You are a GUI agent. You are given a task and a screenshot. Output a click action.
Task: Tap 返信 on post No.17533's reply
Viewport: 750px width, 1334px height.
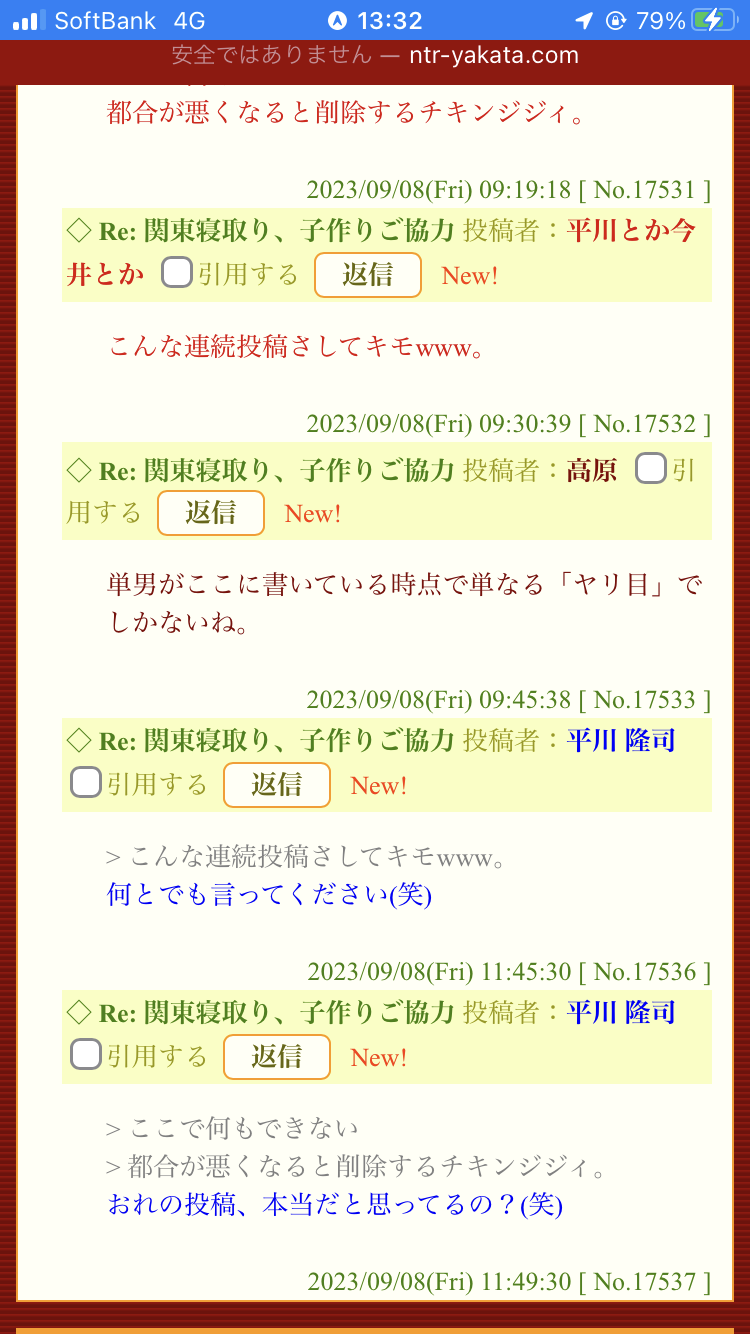pyautogui.click(x=277, y=785)
